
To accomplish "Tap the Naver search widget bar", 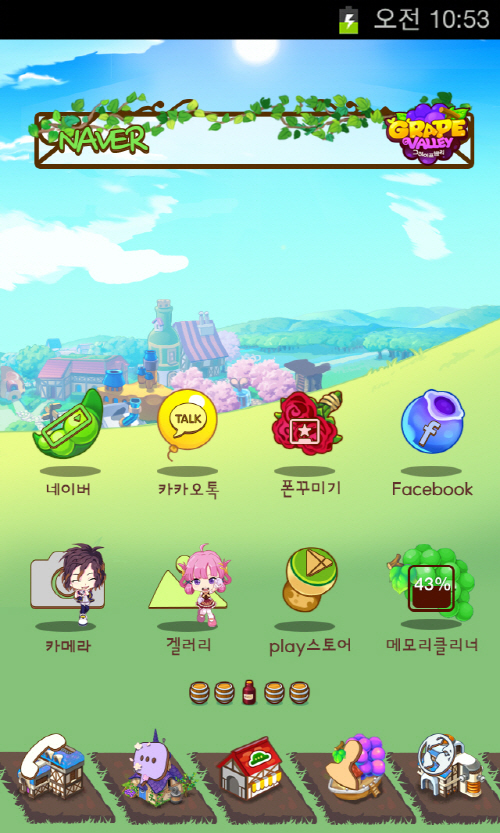I will [x=254, y=139].
